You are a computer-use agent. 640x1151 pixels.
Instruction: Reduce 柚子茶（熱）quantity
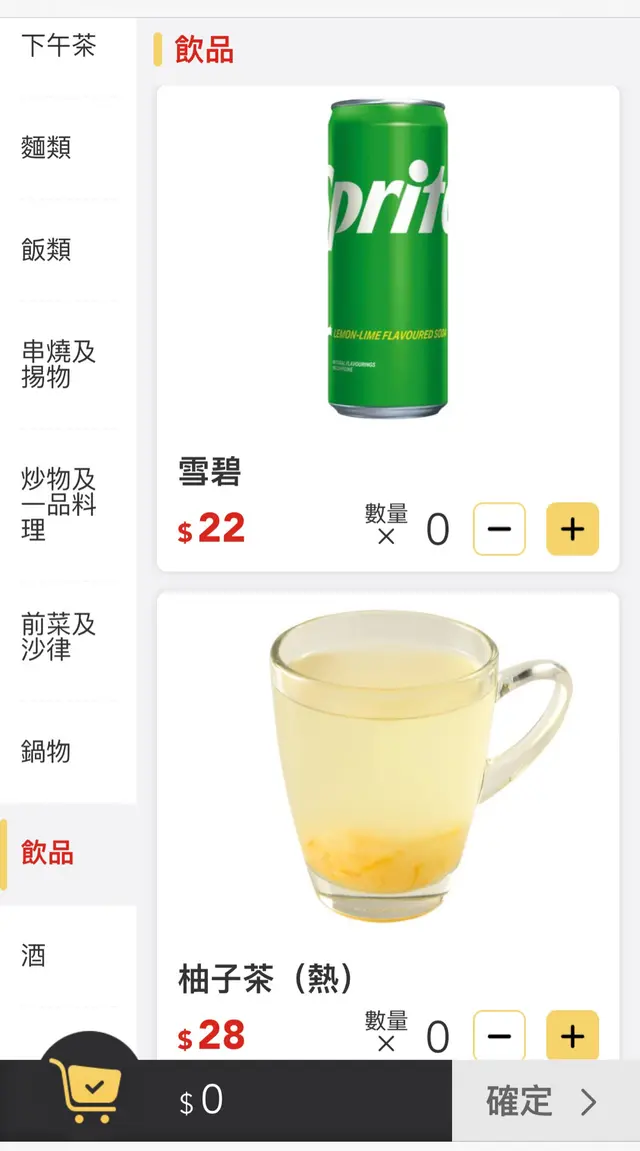(499, 1035)
